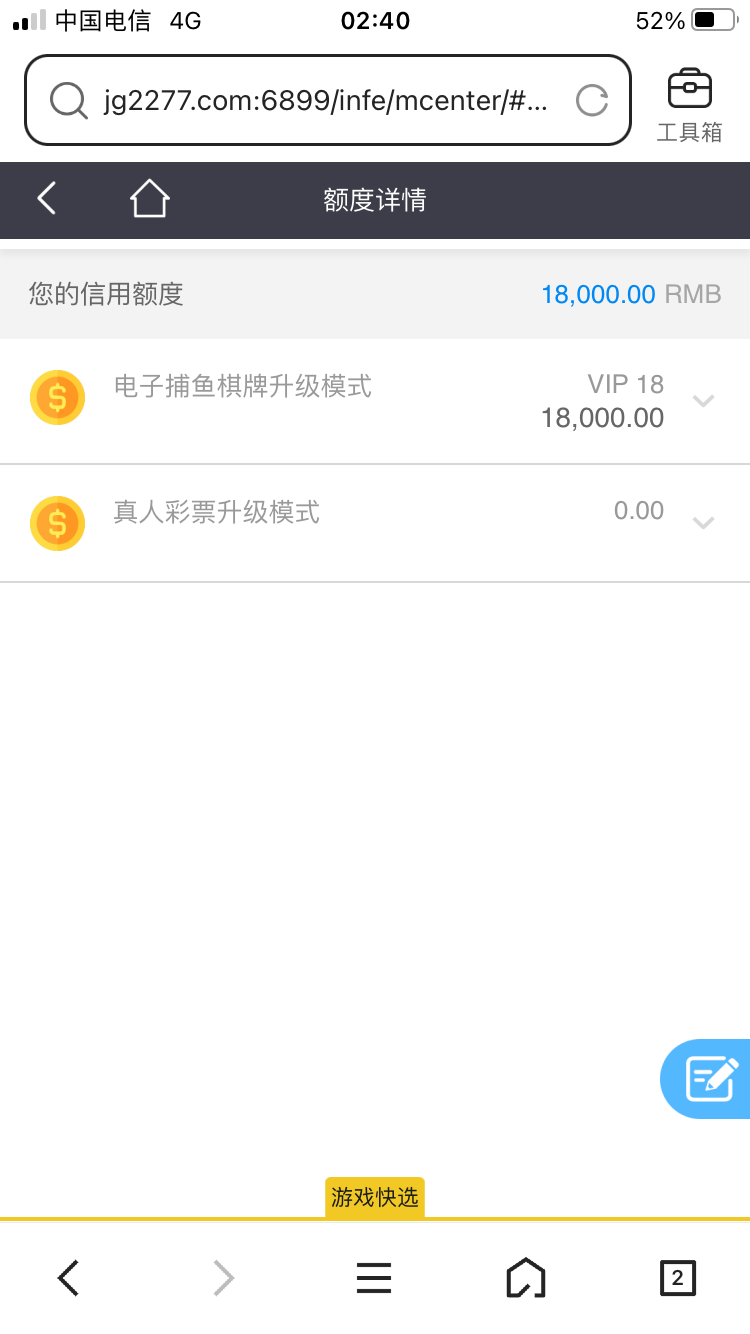Tap the back arrow in 额度详情 header
750x1334 pixels.
pyautogui.click(x=46, y=199)
